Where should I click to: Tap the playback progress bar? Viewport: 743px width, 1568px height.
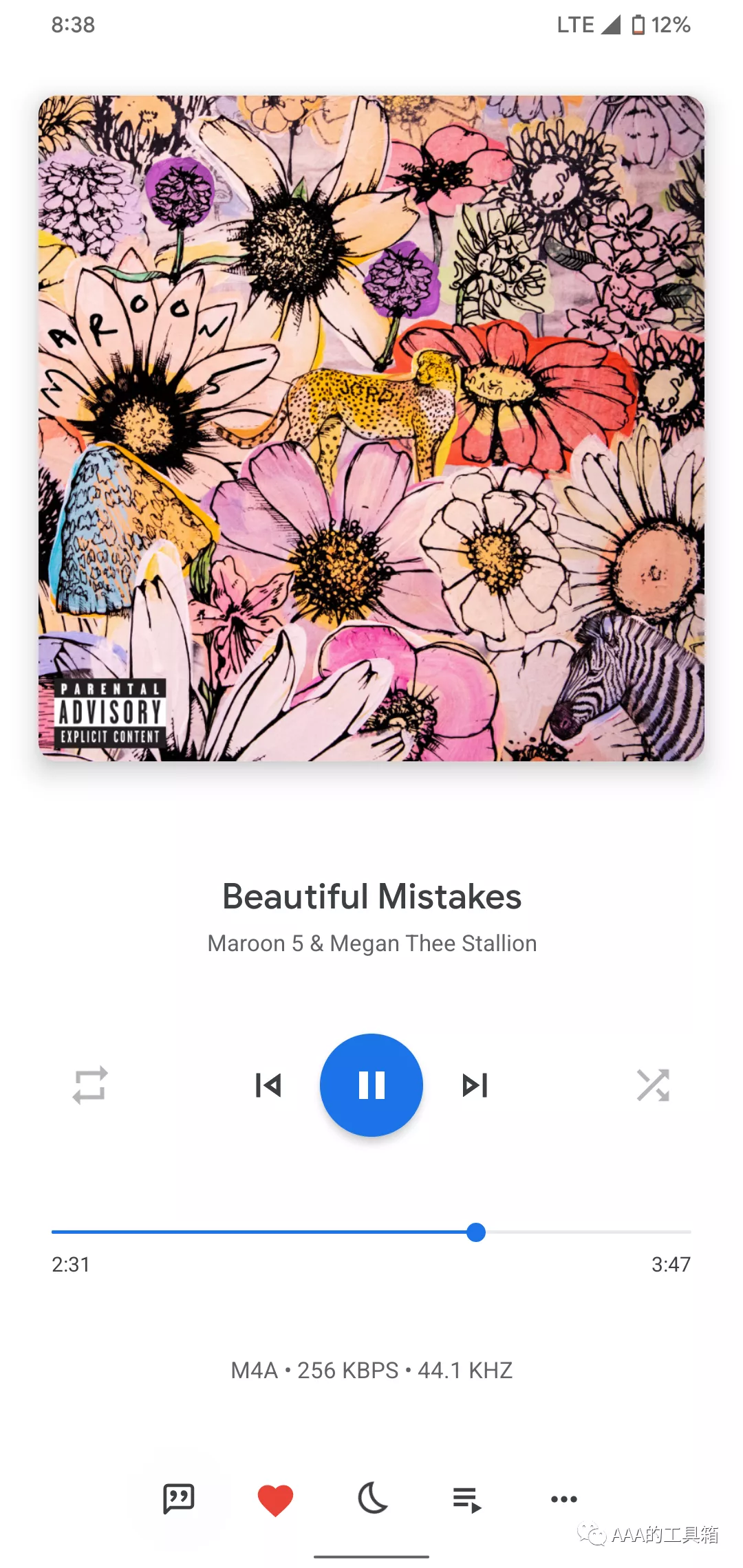[371, 1232]
